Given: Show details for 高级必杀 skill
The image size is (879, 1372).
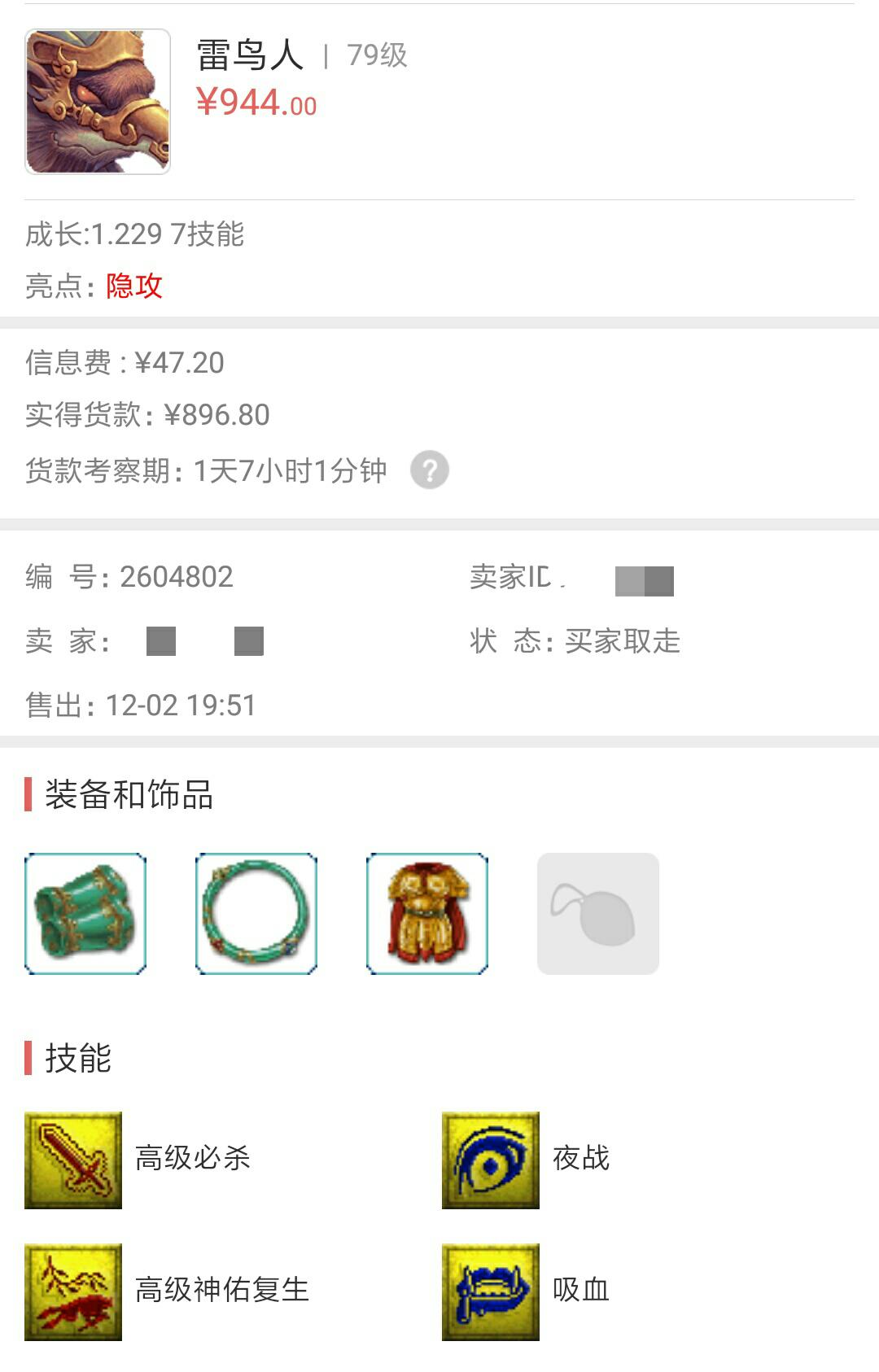Looking at the screenshot, I should (x=73, y=1160).
